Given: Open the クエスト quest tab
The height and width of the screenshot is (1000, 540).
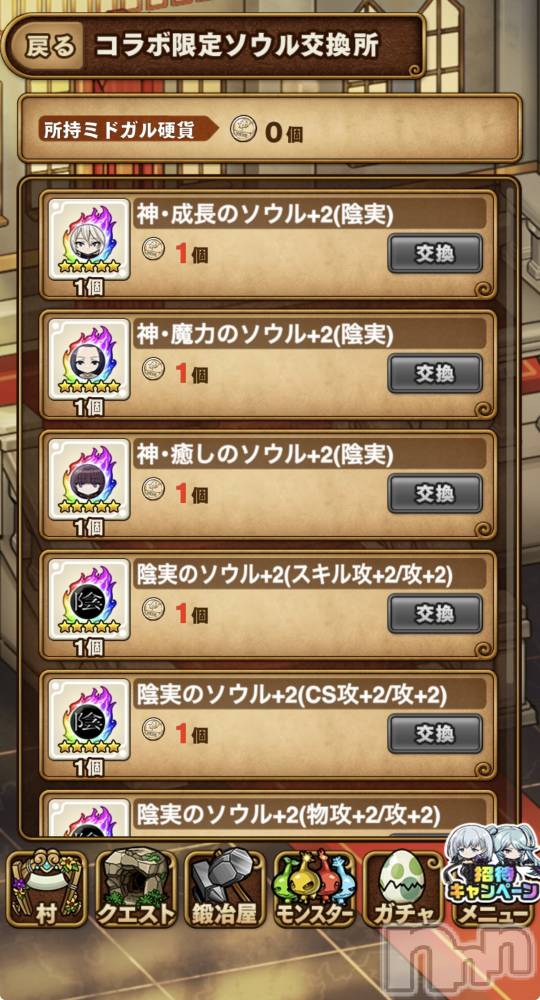Looking at the screenshot, I should click(135, 888).
